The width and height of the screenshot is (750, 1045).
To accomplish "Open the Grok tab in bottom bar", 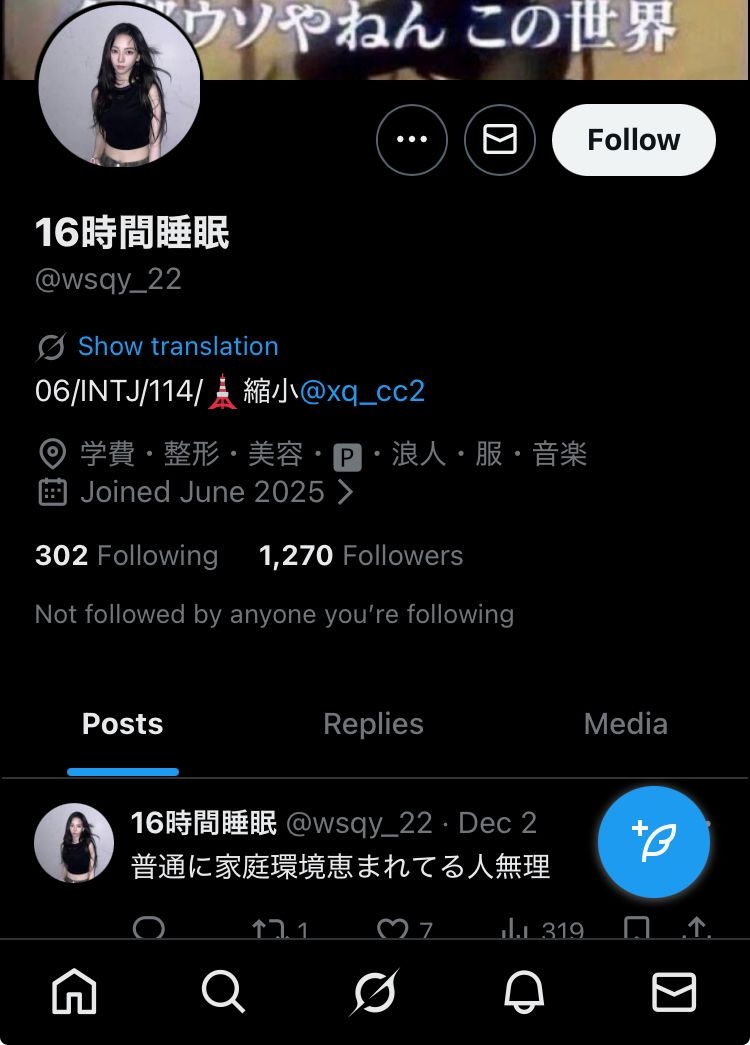I will 374,992.
